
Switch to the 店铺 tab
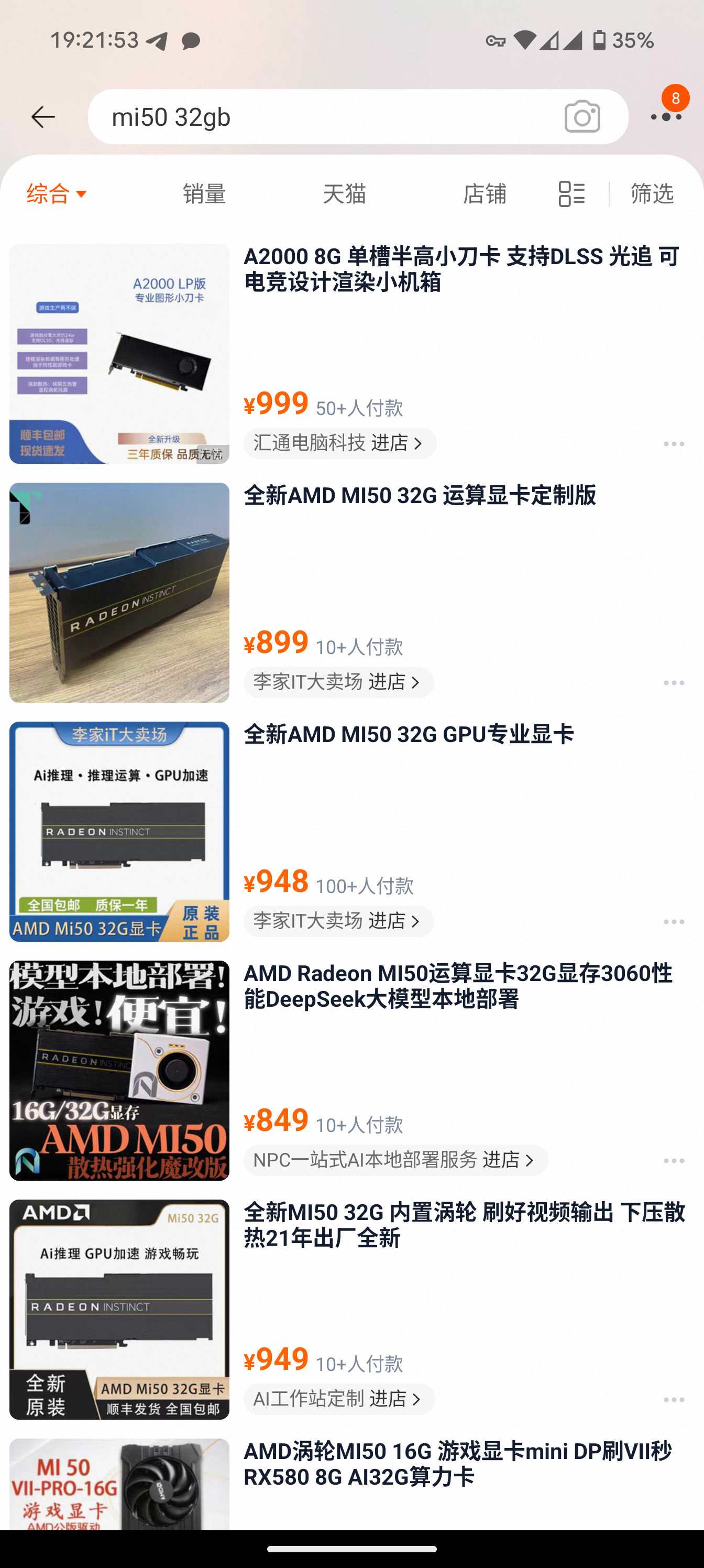(485, 194)
